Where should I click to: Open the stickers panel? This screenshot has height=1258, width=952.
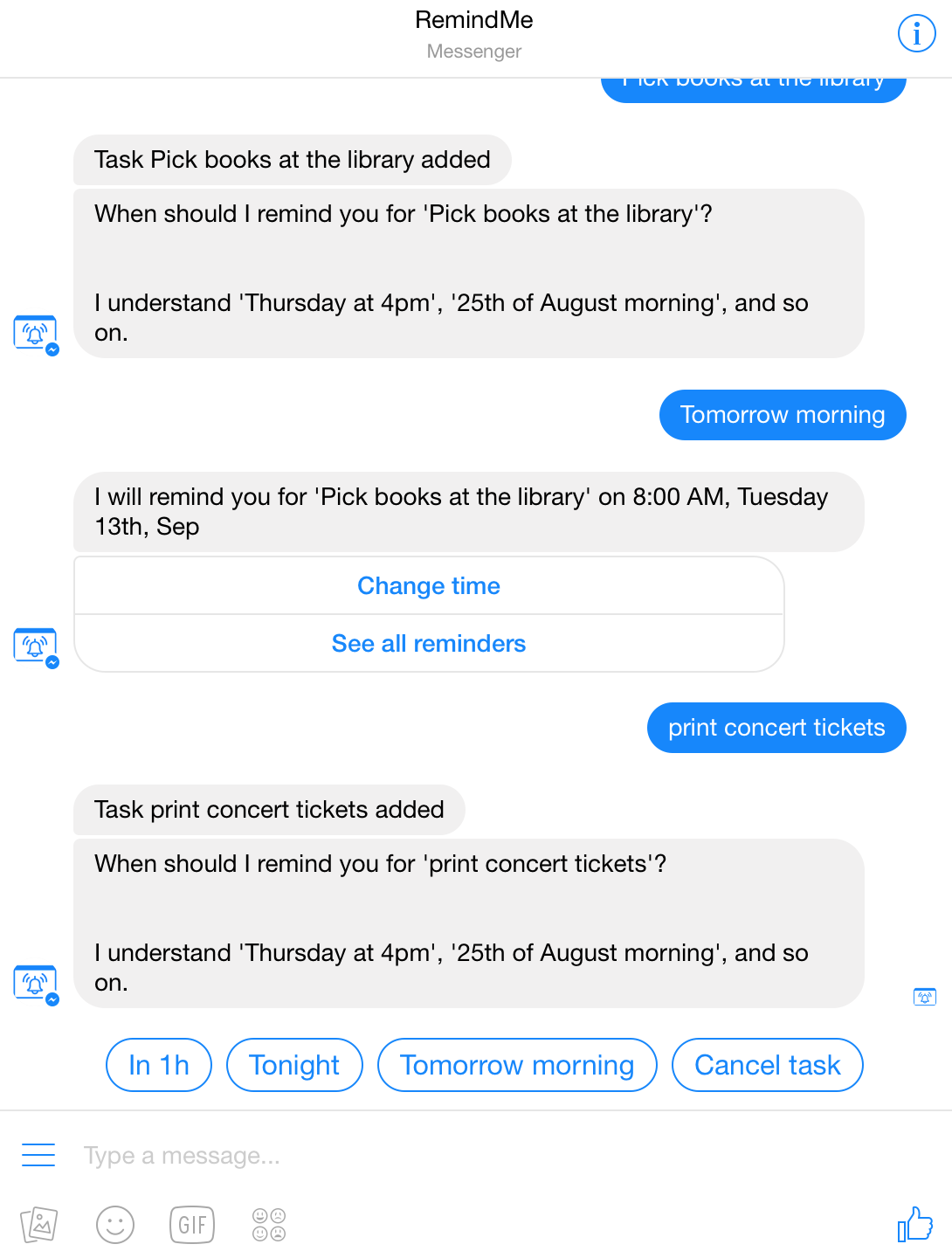click(269, 1224)
